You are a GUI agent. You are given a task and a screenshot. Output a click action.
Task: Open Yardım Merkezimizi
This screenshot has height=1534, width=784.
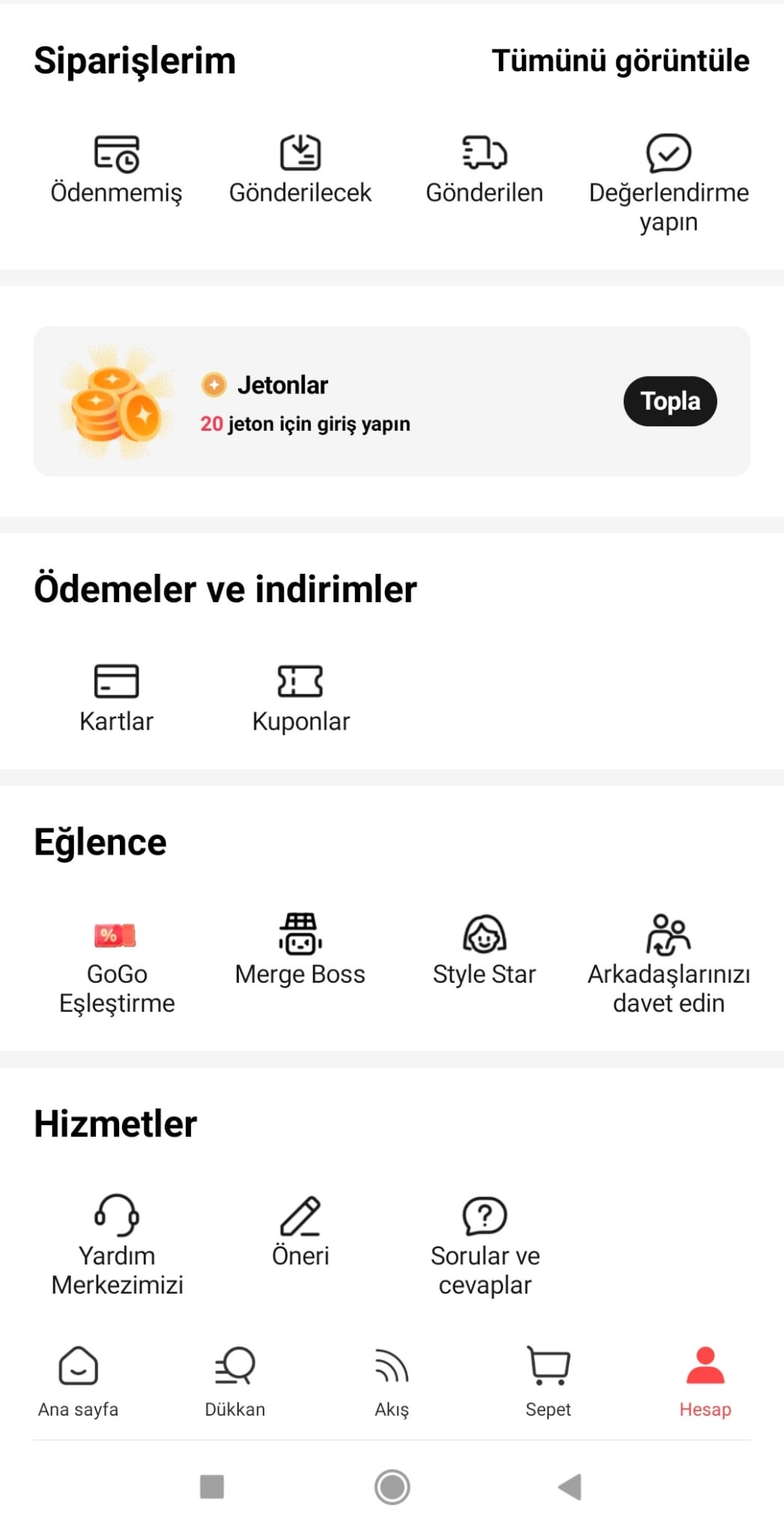click(x=117, y=1245)
